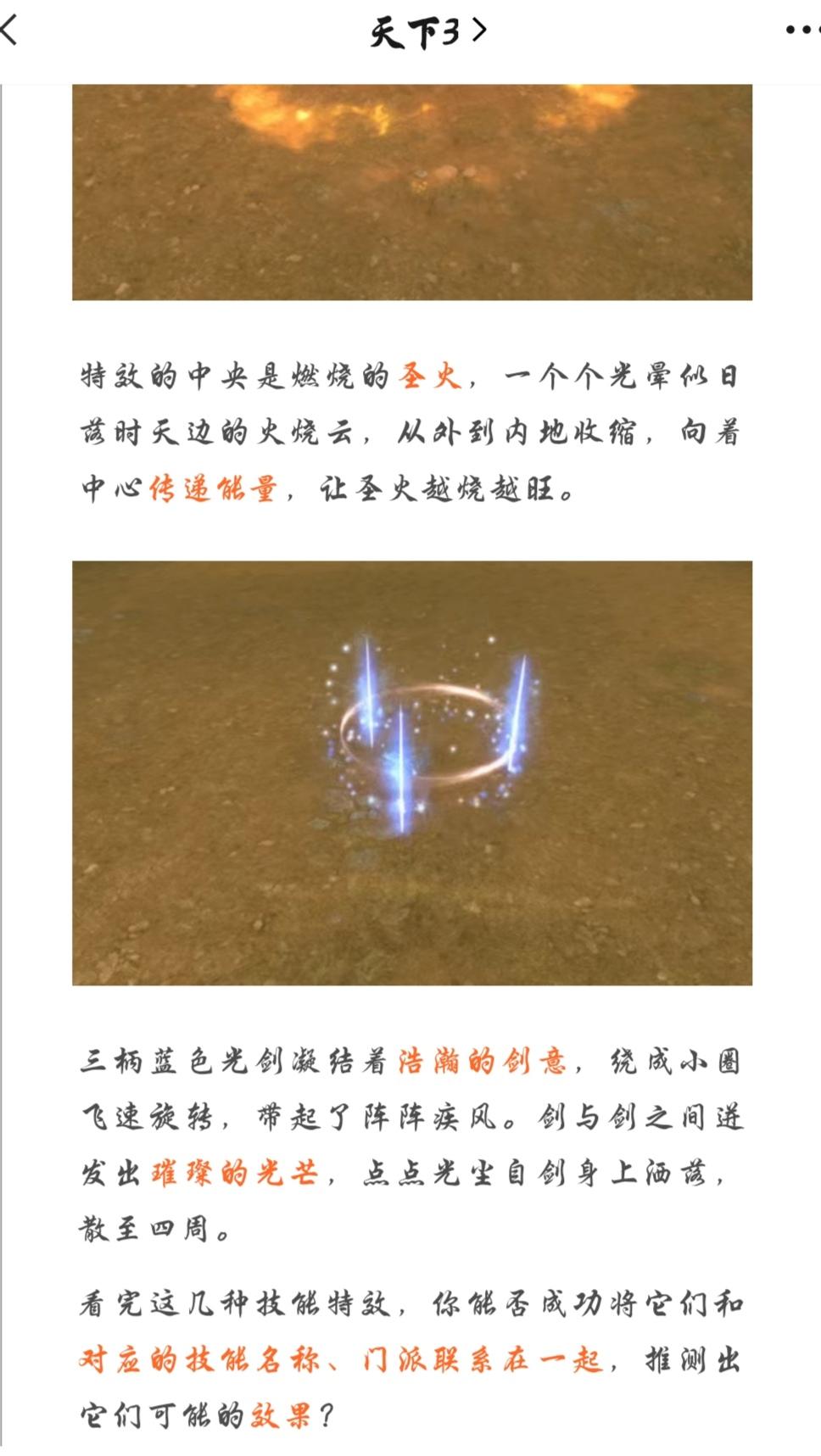
Task: View the fire effect image
Action: [x=412, y=192]
